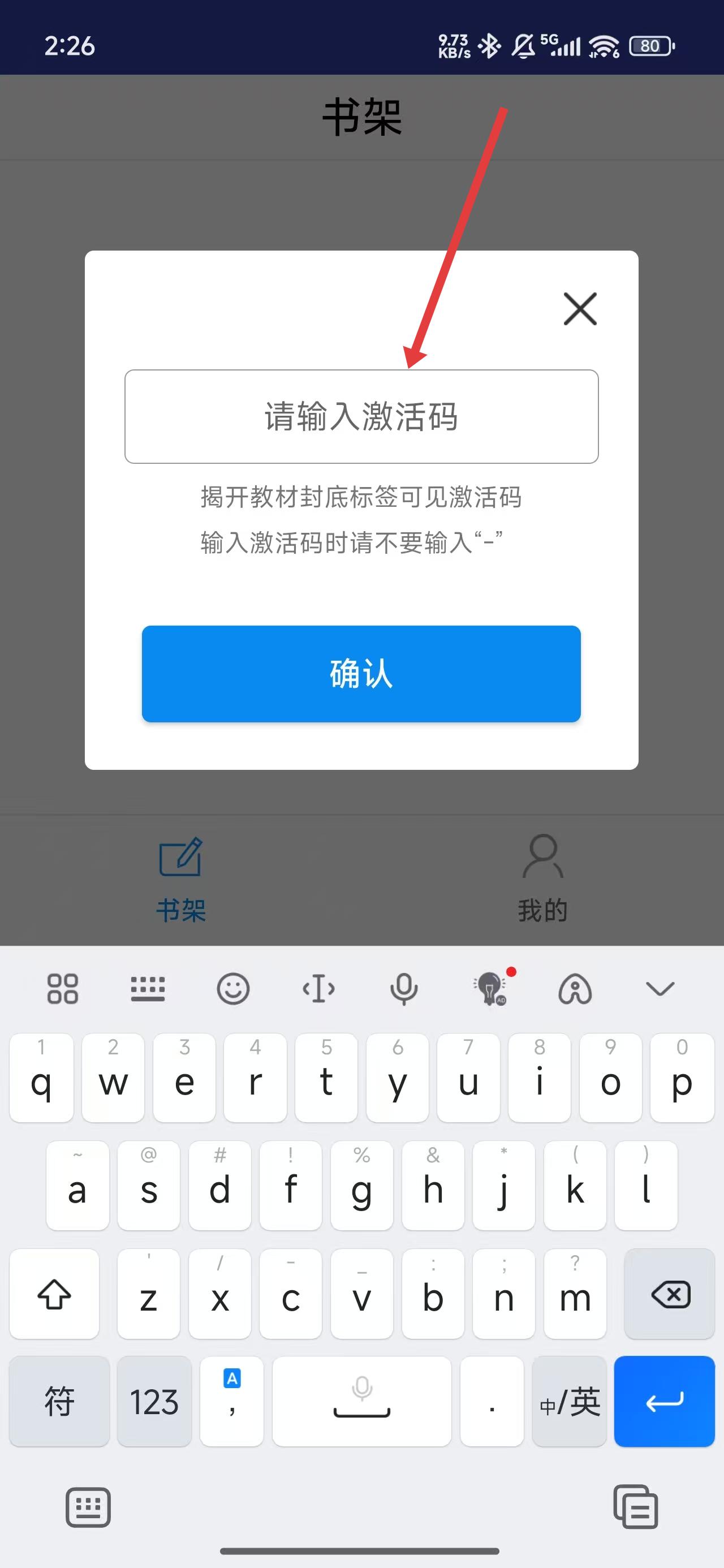
Task: Confirm with the 确认 button
Action: pos(361,673)
